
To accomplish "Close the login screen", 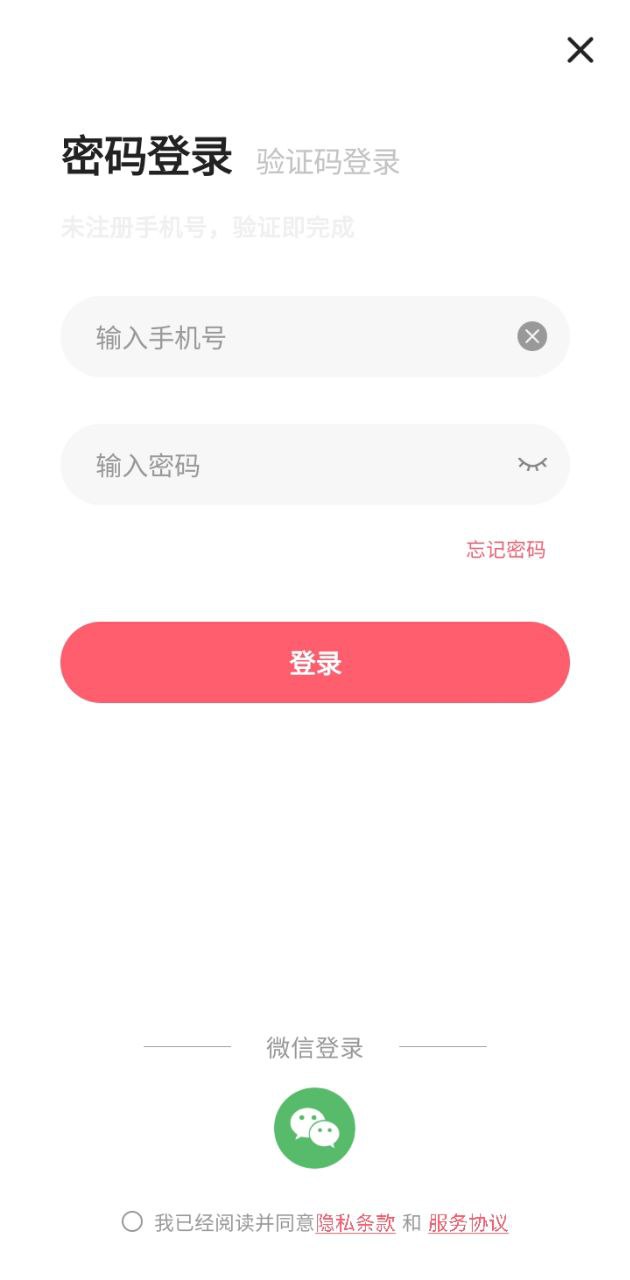I will pyautogui.click(x=580, y=50).
